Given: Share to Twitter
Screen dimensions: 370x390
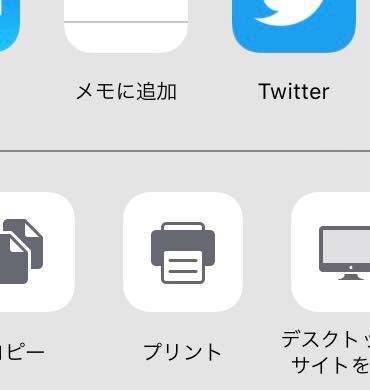Looking at the screenshot, I should click(294, 26).
